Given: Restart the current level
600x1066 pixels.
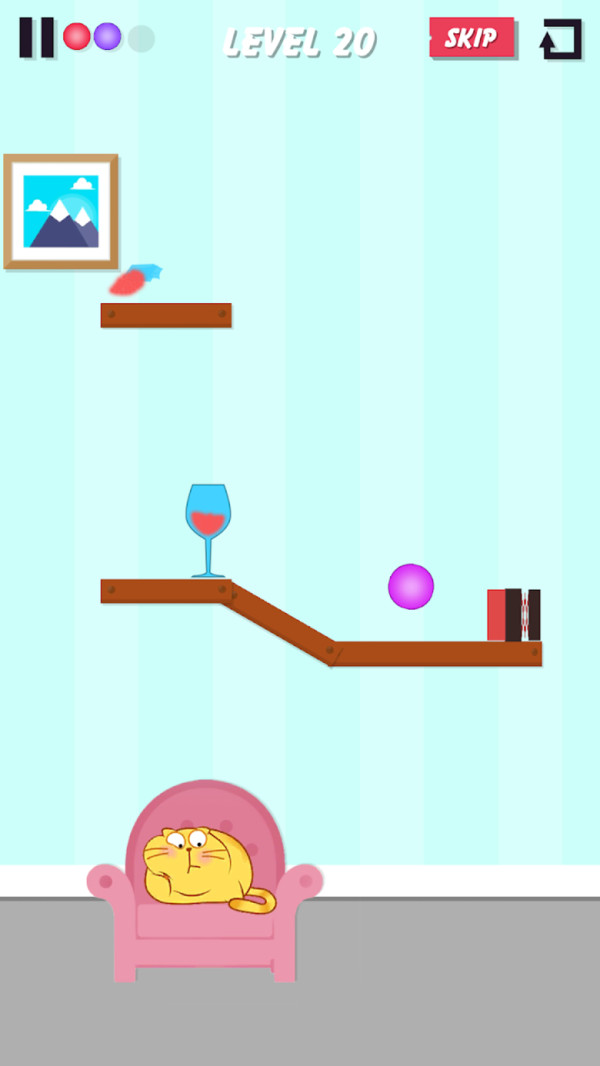Looking at the screenshot, I should [561, 39].
